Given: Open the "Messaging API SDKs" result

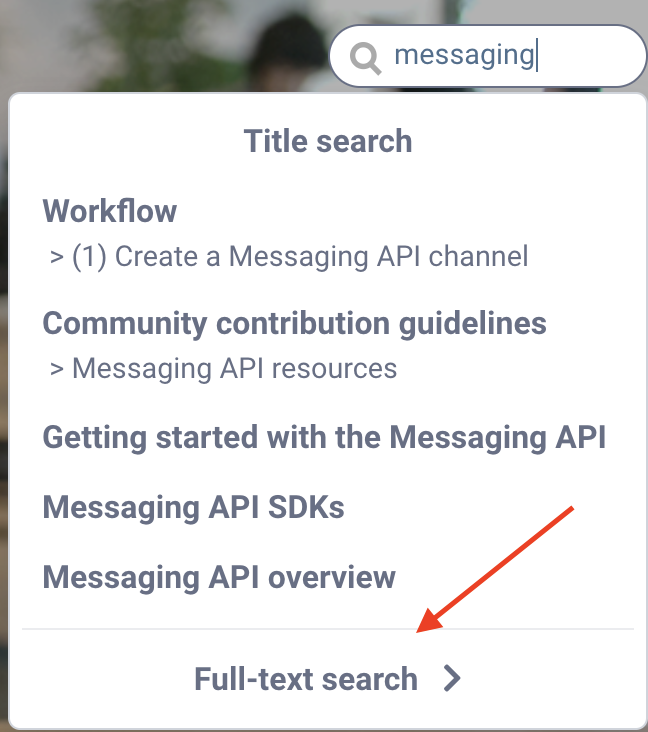Looking at the screenshot, I should pos(193,507).
